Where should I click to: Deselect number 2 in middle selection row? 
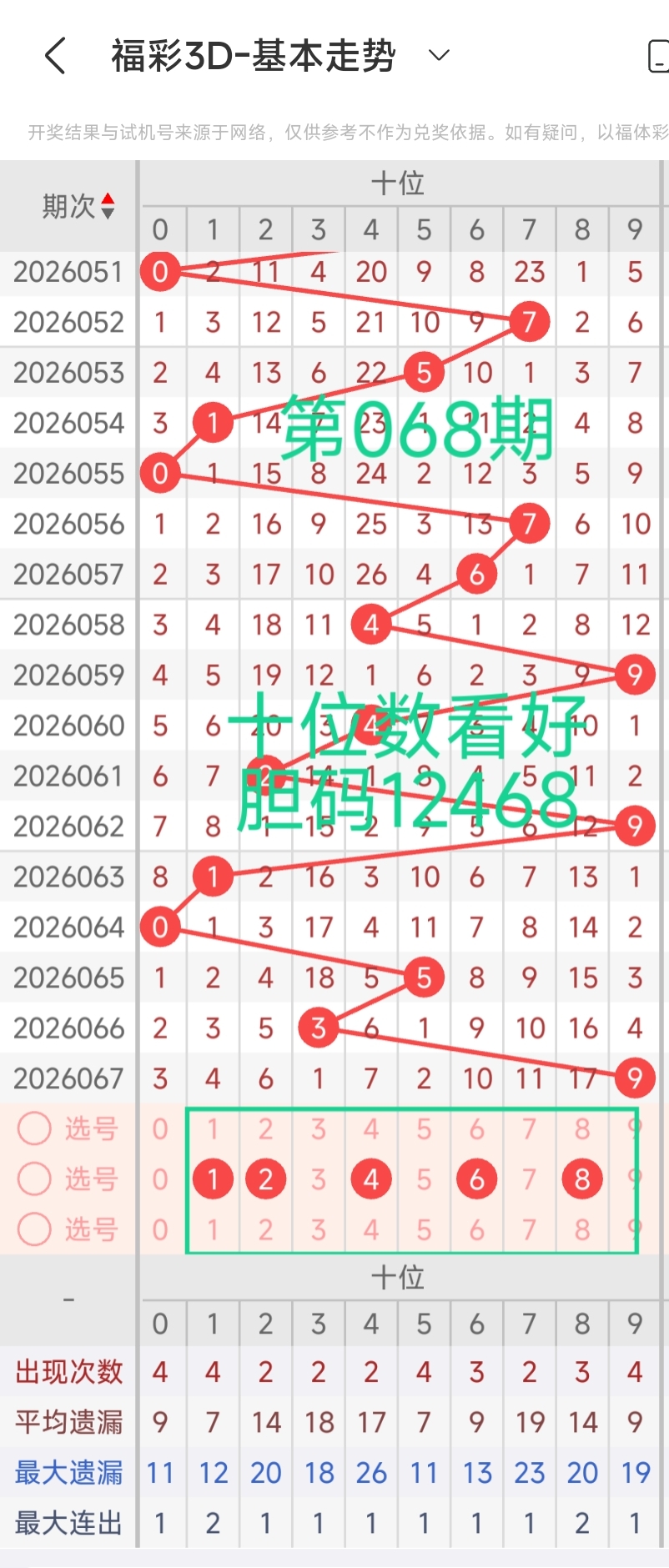265,1179
